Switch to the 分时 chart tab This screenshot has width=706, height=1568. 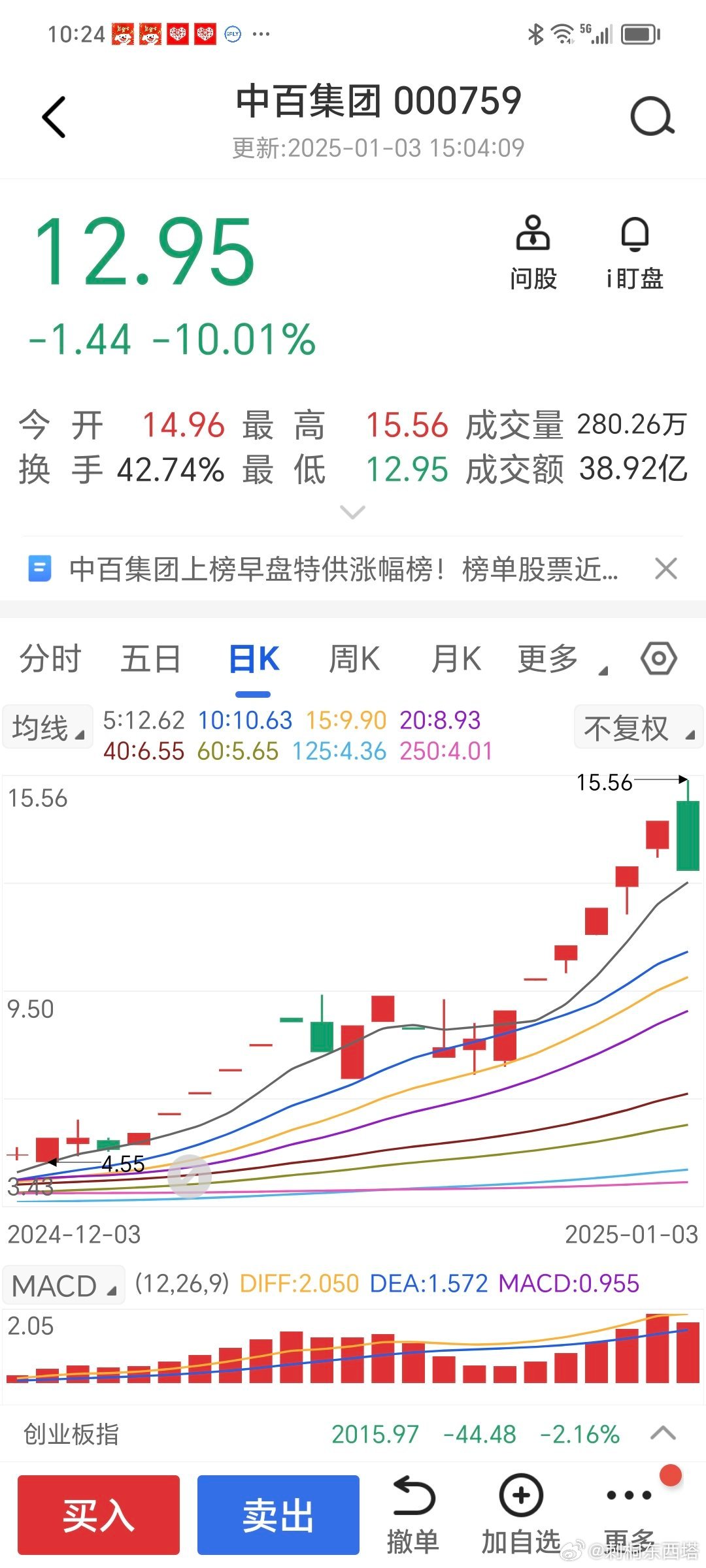coord(50,659)
